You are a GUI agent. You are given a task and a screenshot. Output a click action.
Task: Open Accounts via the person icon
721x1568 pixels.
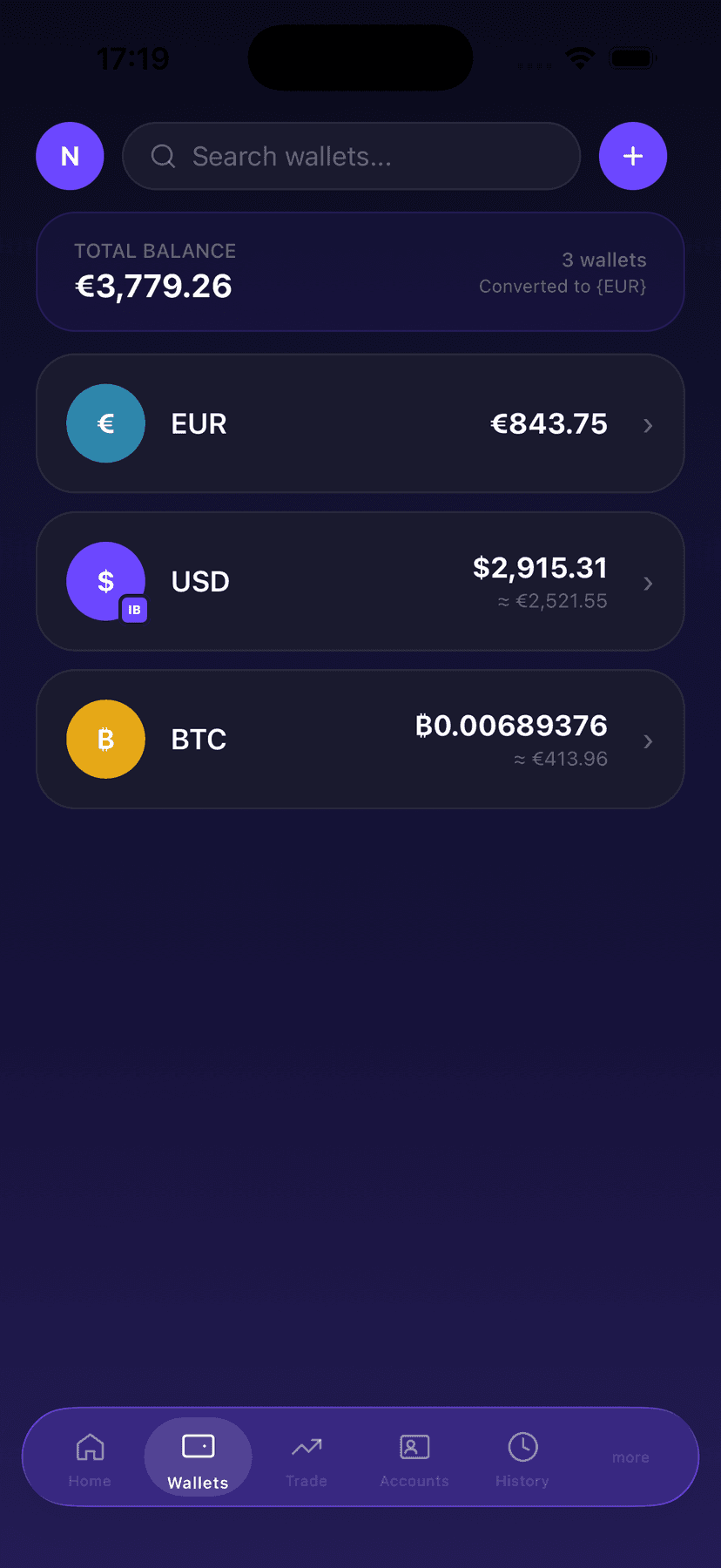(x=414, y=1446)
